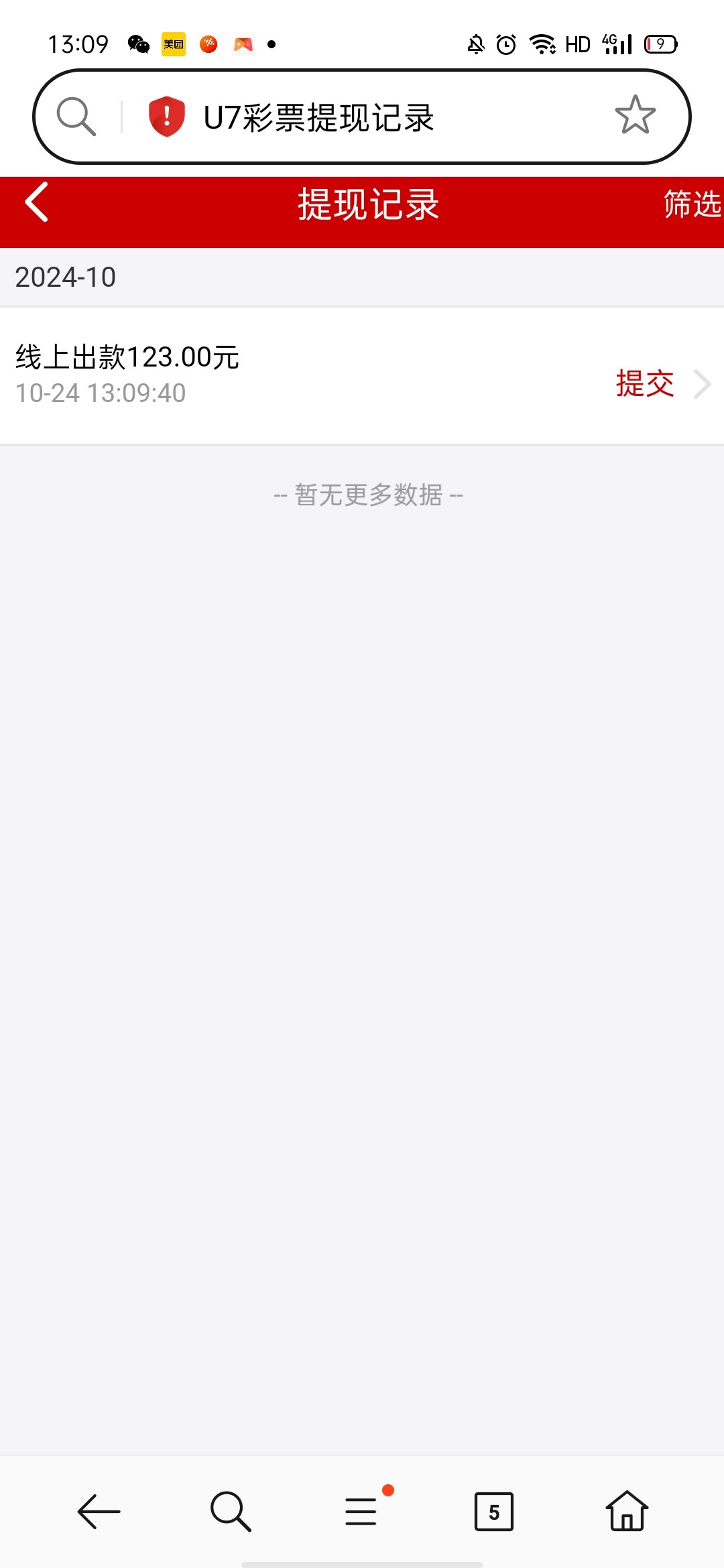
Task: View the 5 open browser tabs
Action: tap(493, 1512)
